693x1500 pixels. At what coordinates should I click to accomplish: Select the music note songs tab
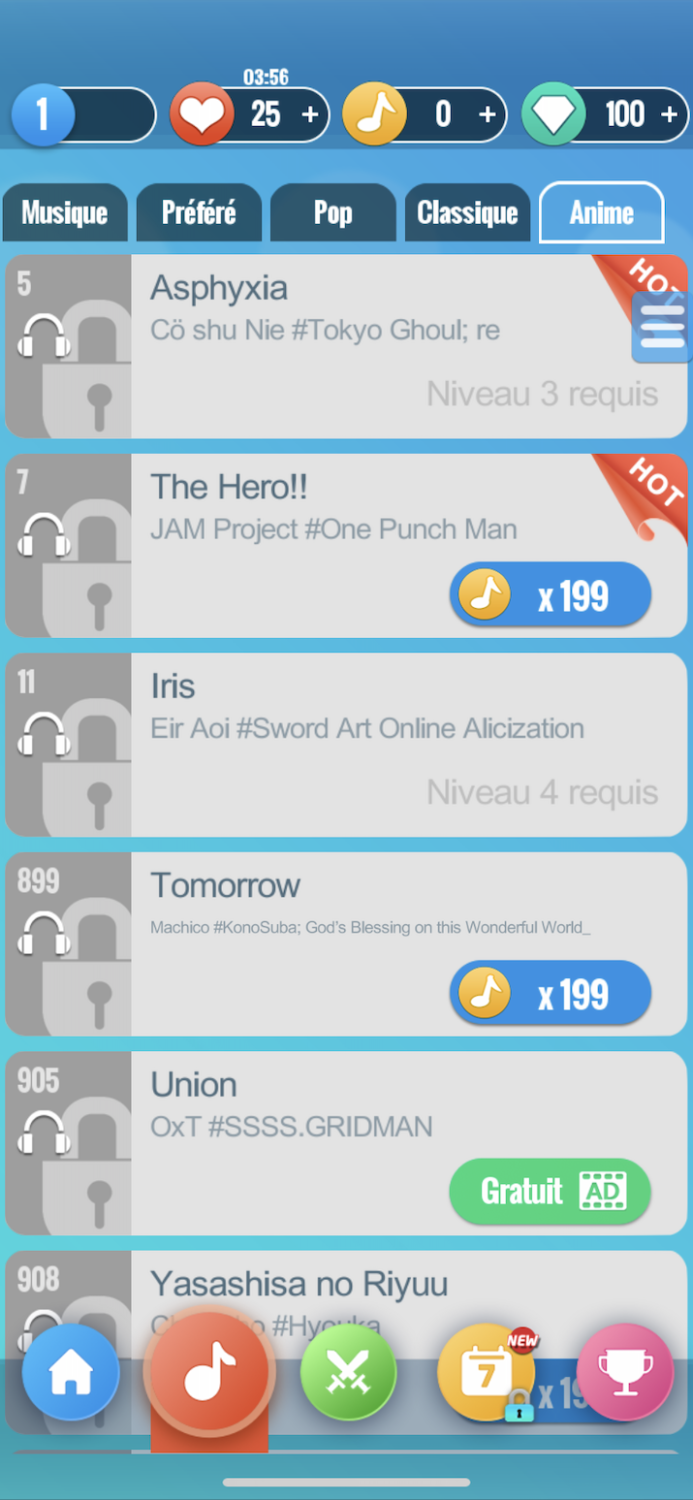pos(209,1373)
